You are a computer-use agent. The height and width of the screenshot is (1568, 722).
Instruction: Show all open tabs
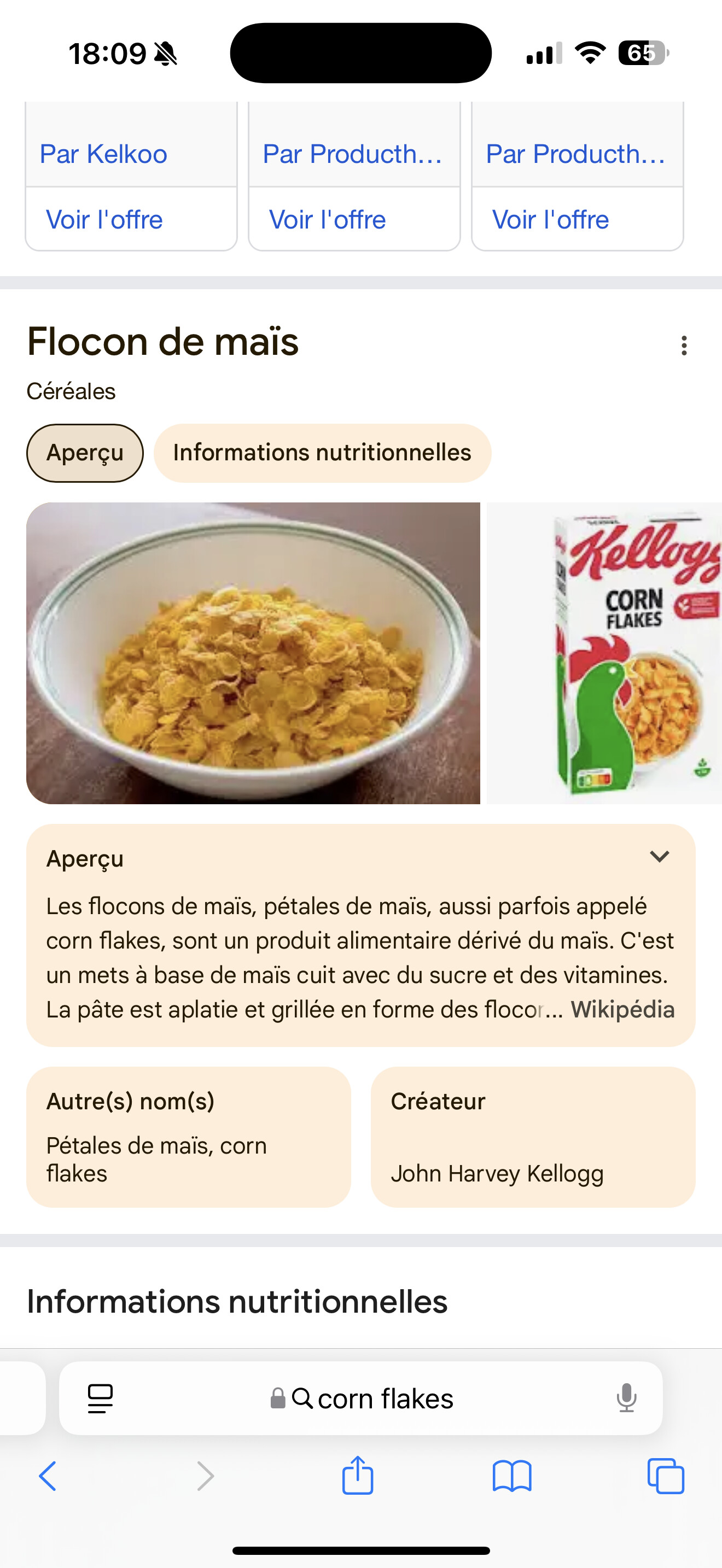[x=665, y=1476]
